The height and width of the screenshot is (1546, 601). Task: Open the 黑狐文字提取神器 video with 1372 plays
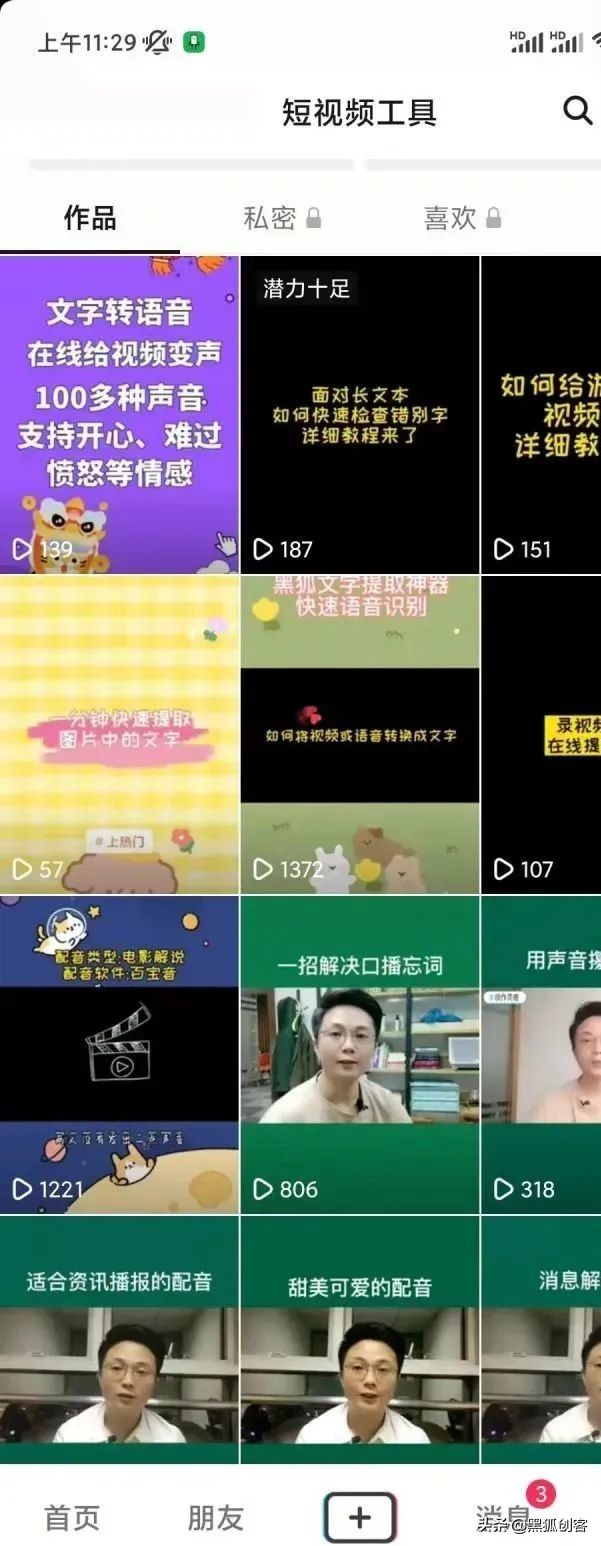pyautogui.click(x=360, y=734)
